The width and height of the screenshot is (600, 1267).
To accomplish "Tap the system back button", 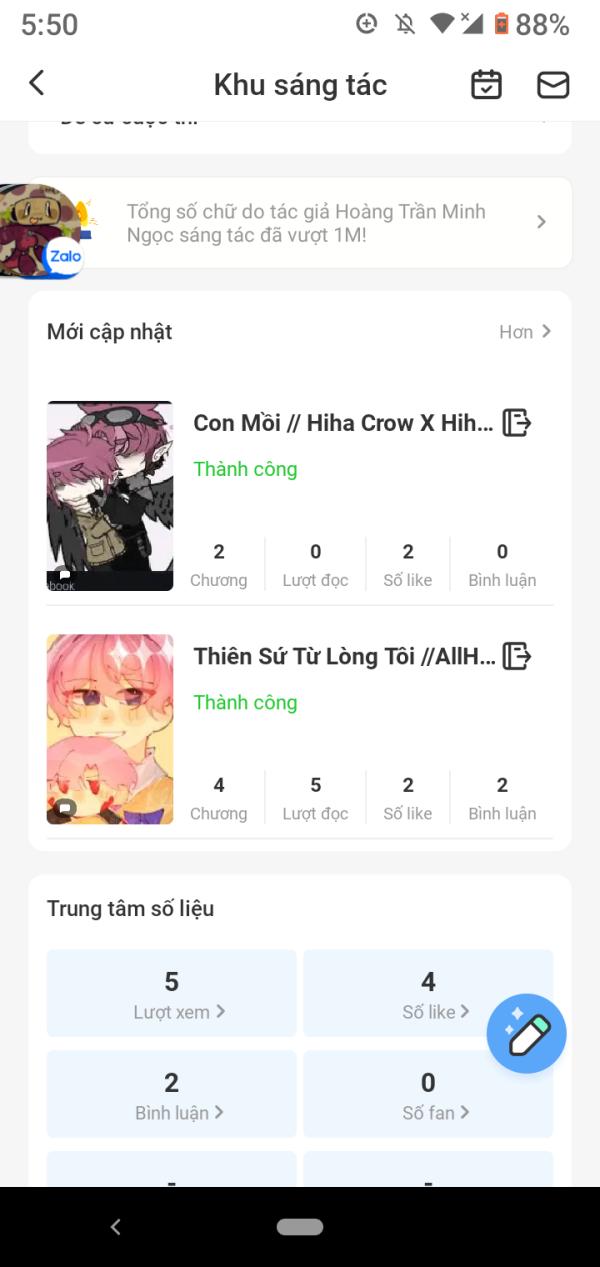I will point(116,1227).
